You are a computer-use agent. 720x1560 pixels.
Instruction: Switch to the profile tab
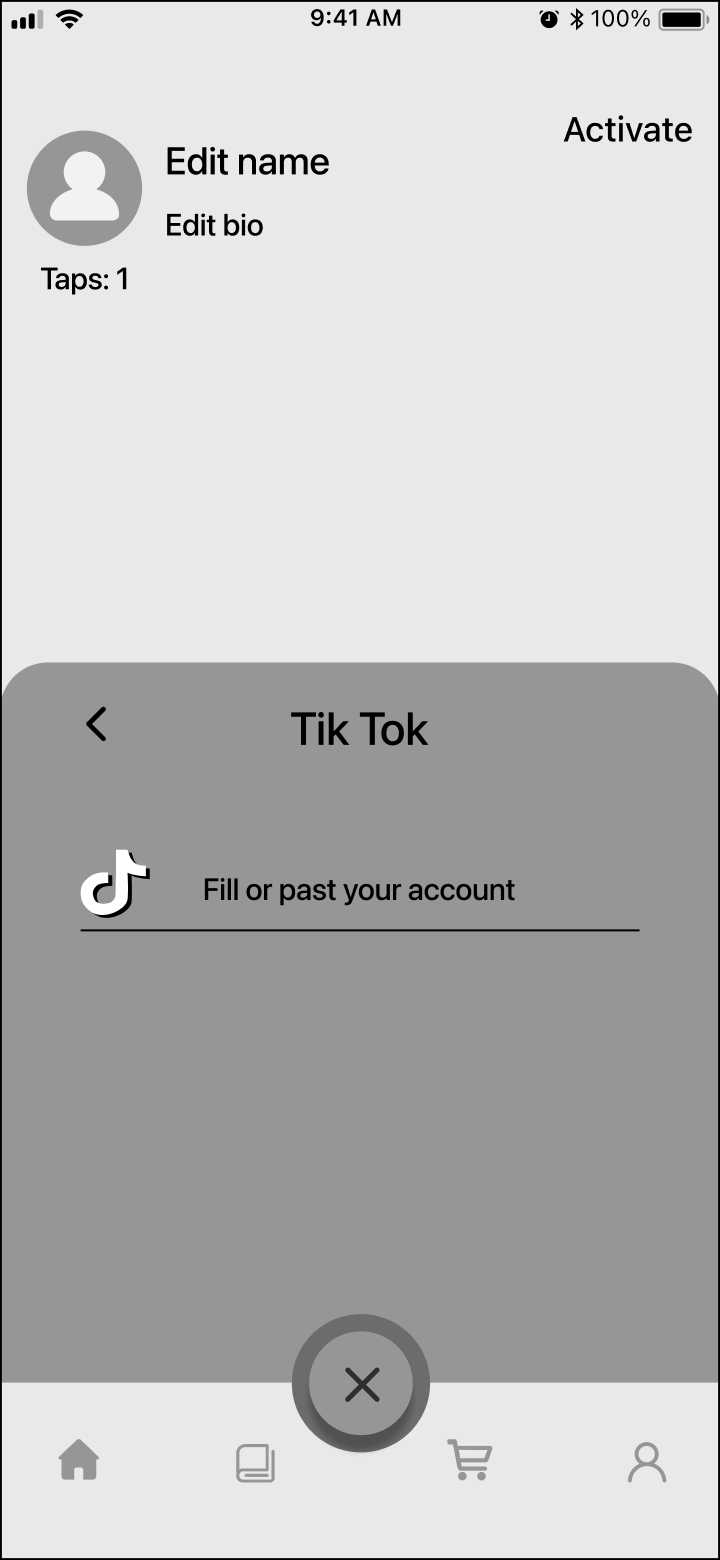(x=646, y=1462)
